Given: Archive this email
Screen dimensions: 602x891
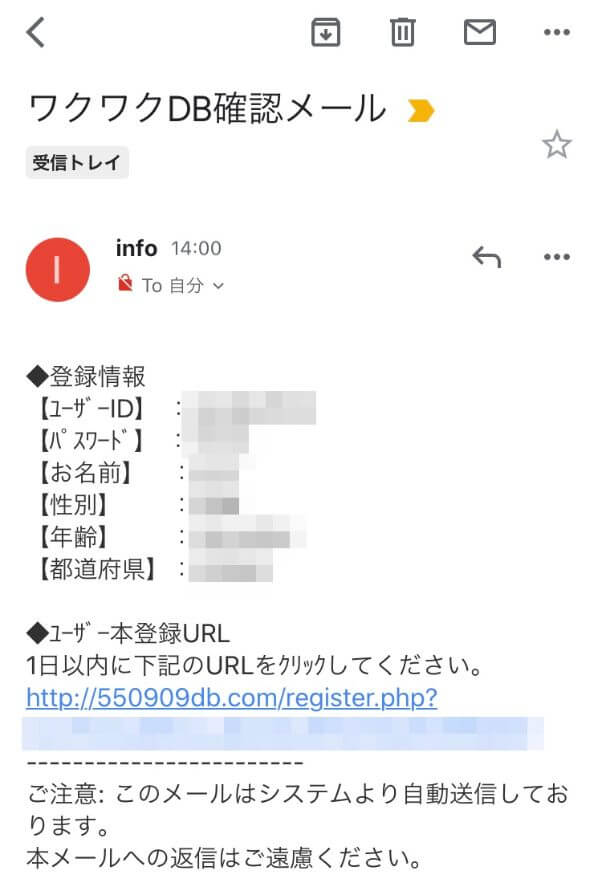Looking at the screenshot, I should (326, 33).
